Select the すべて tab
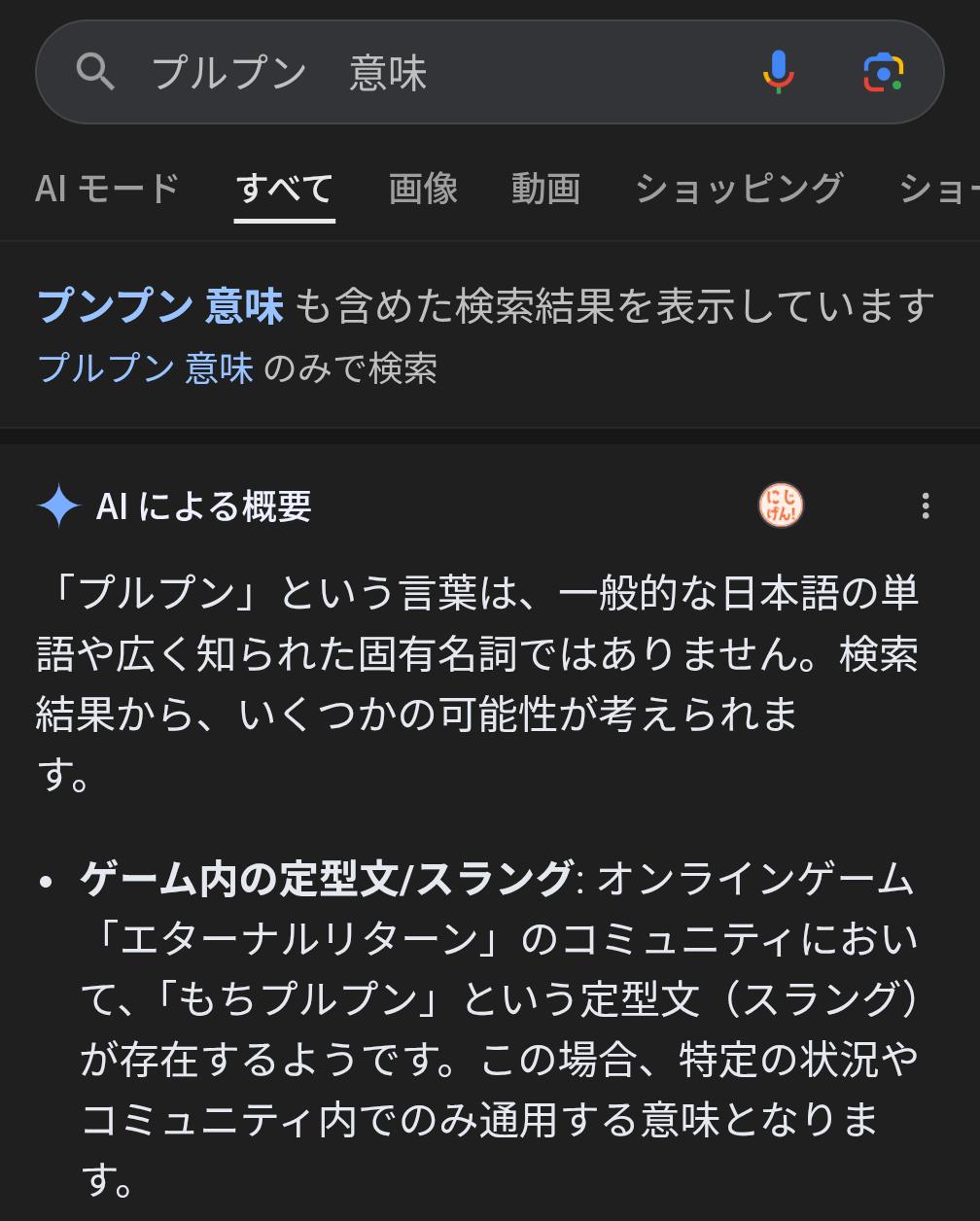 (x=285, y=188)
